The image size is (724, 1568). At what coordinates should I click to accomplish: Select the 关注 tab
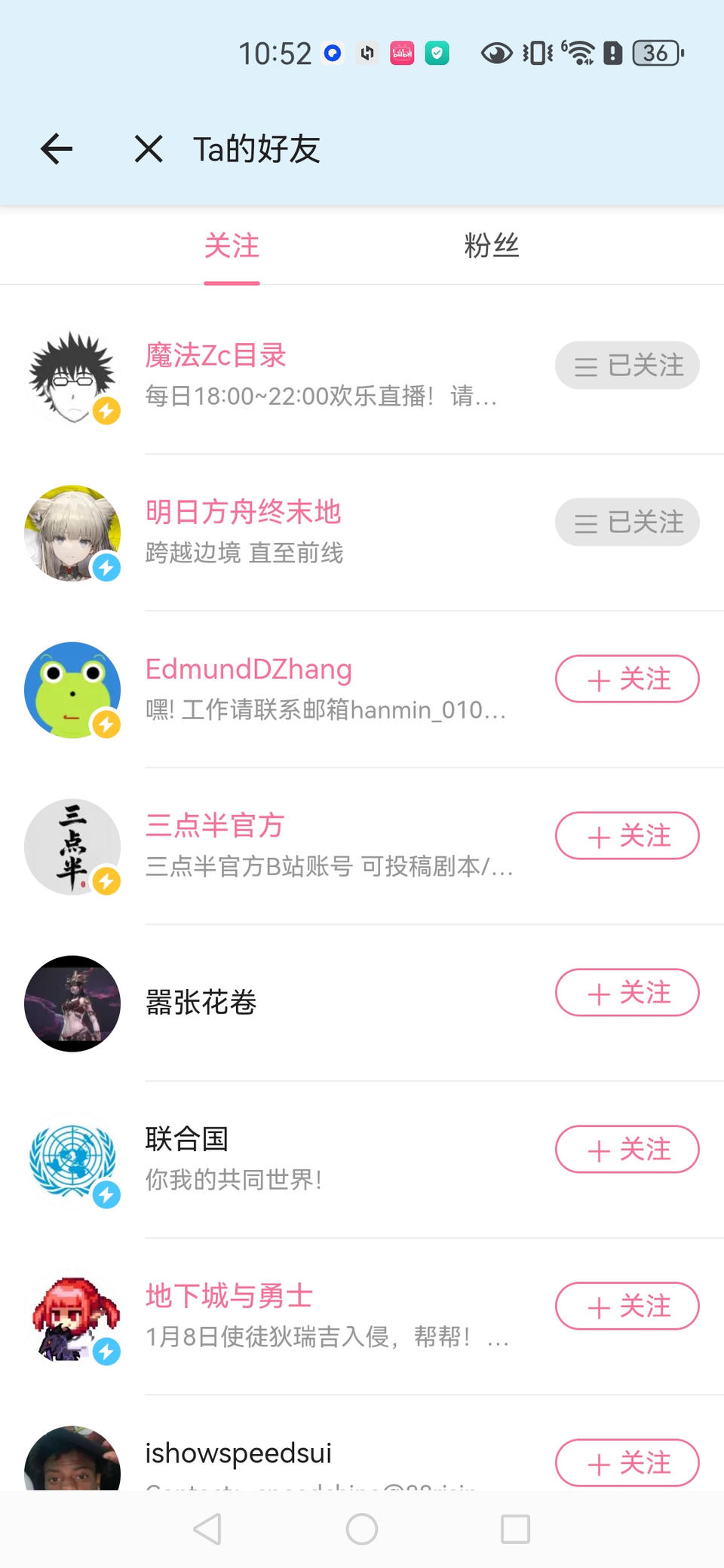click(232, 247)
